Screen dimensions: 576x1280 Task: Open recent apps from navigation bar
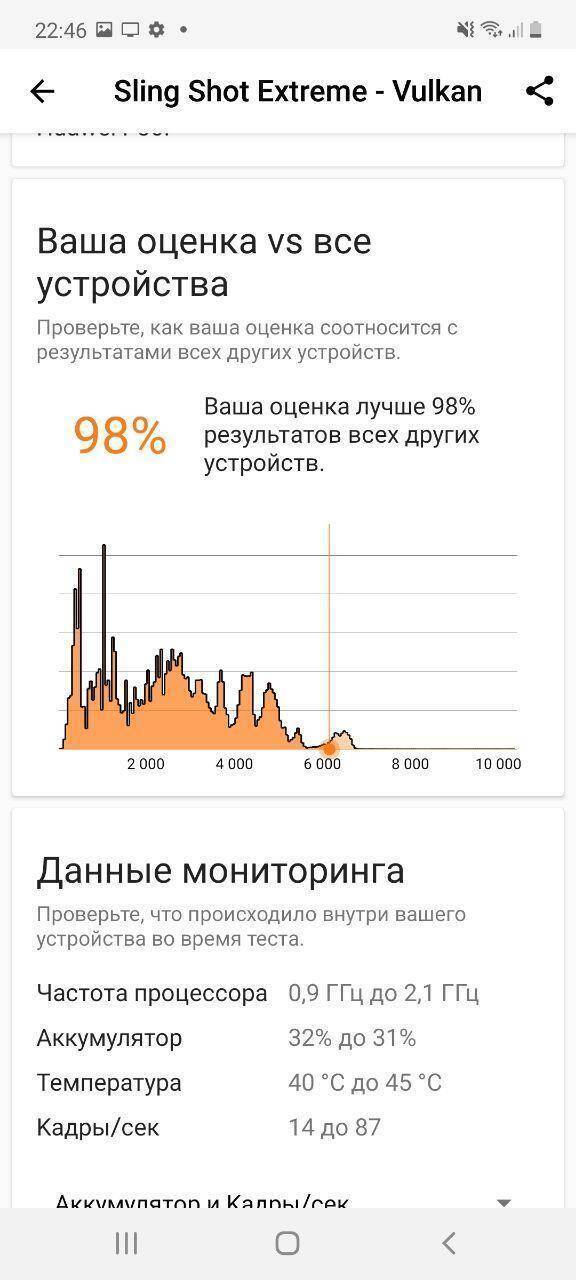(x=126, y=1243)
